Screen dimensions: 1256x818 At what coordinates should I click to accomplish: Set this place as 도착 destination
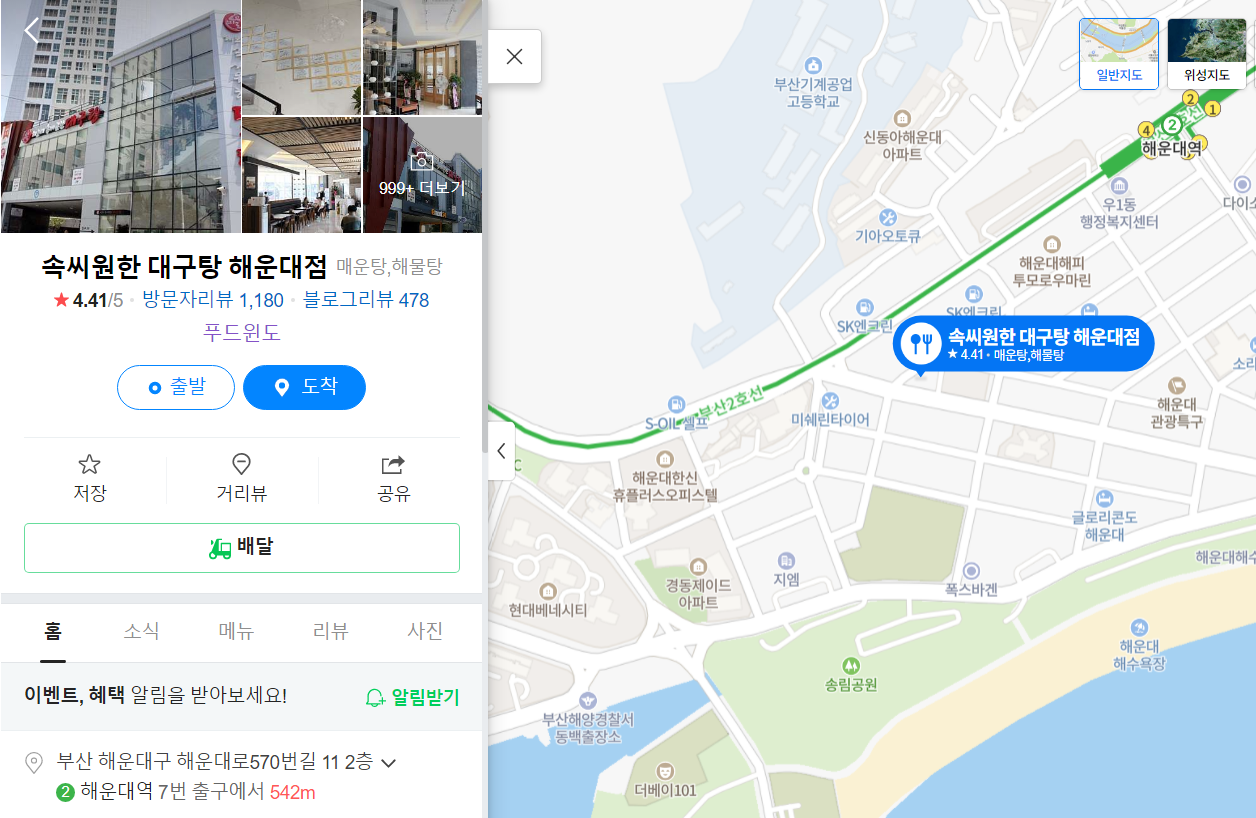pos(304,388)
